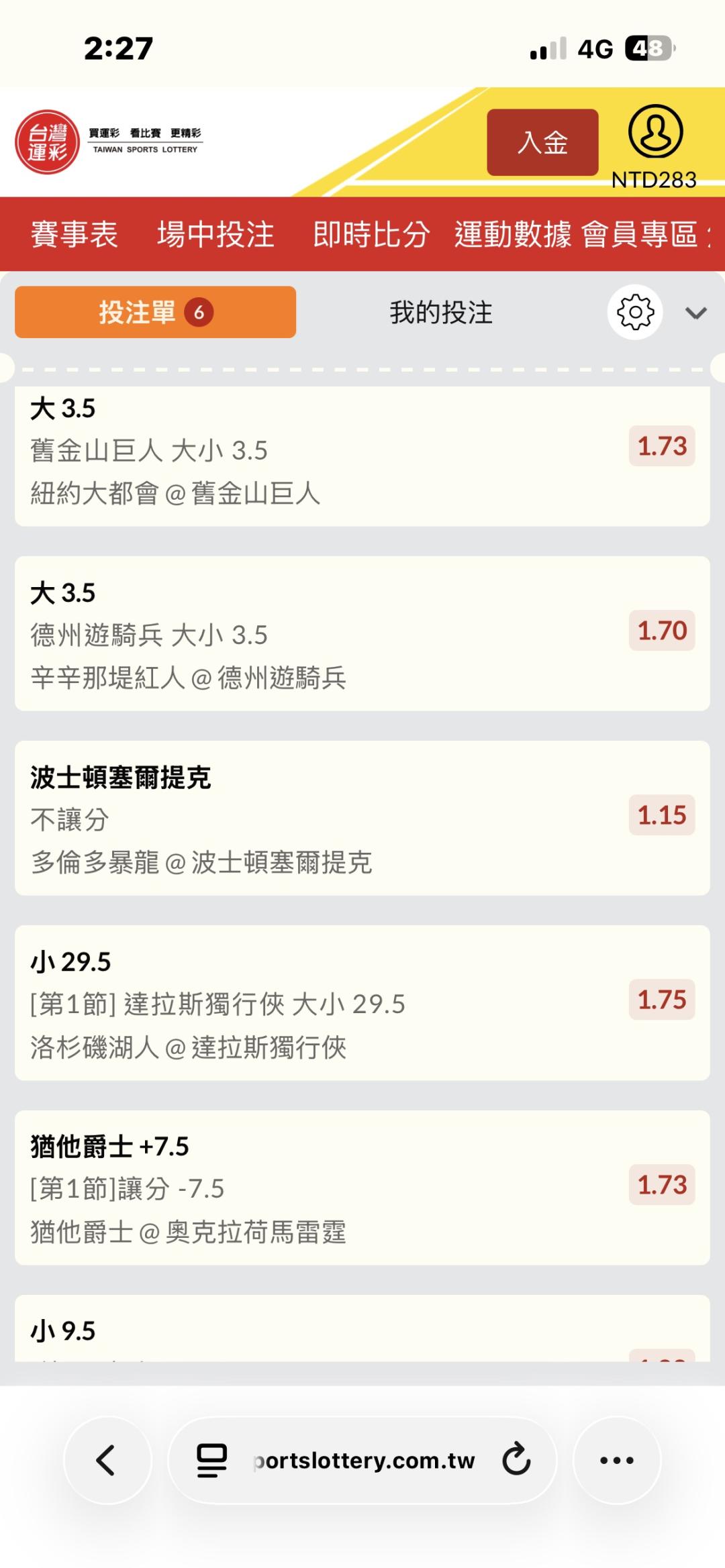Open the browser more options menu
The height and width of the screenshot is (1568, 725).
pyautogui.click(x=616, y=1460)
